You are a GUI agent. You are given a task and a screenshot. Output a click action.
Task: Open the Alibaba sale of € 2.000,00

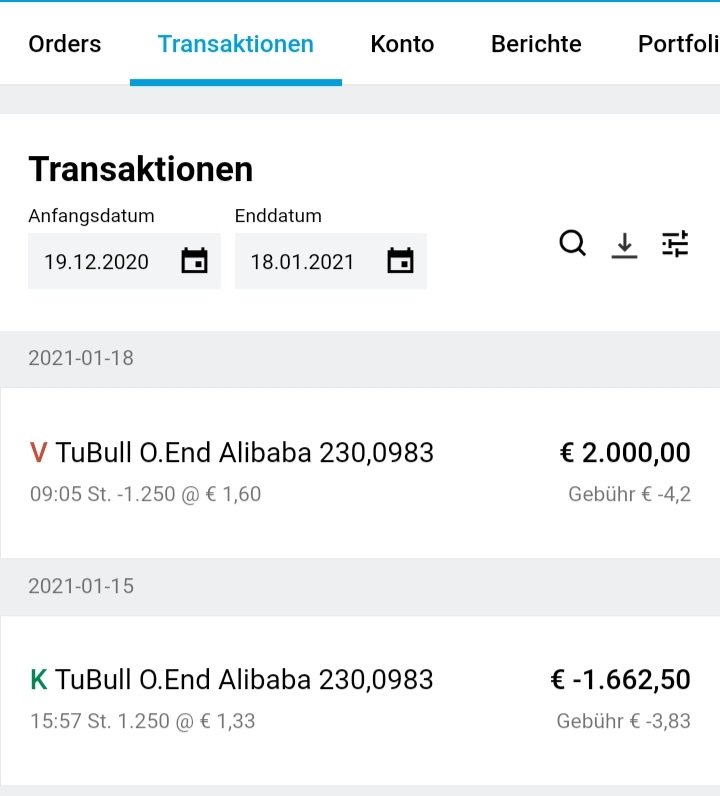click(x=360, y=472)
